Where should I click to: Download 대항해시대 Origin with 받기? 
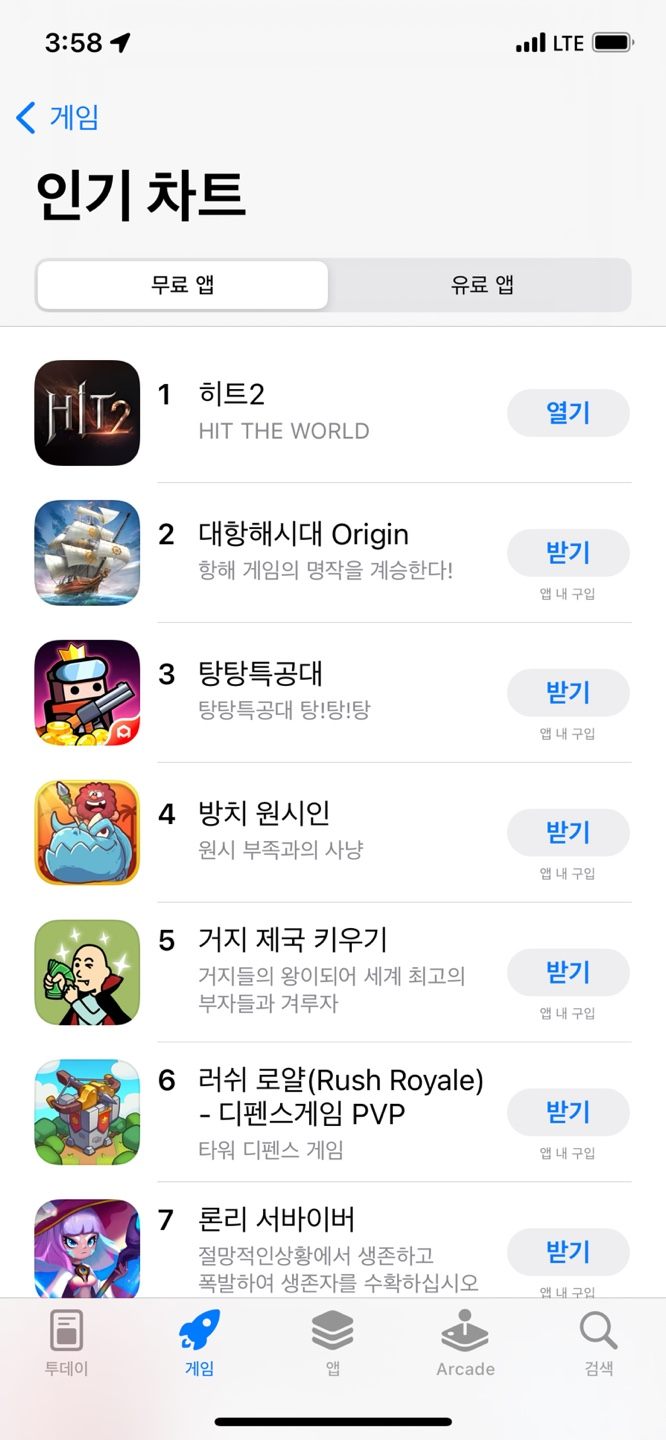point(568,553)
